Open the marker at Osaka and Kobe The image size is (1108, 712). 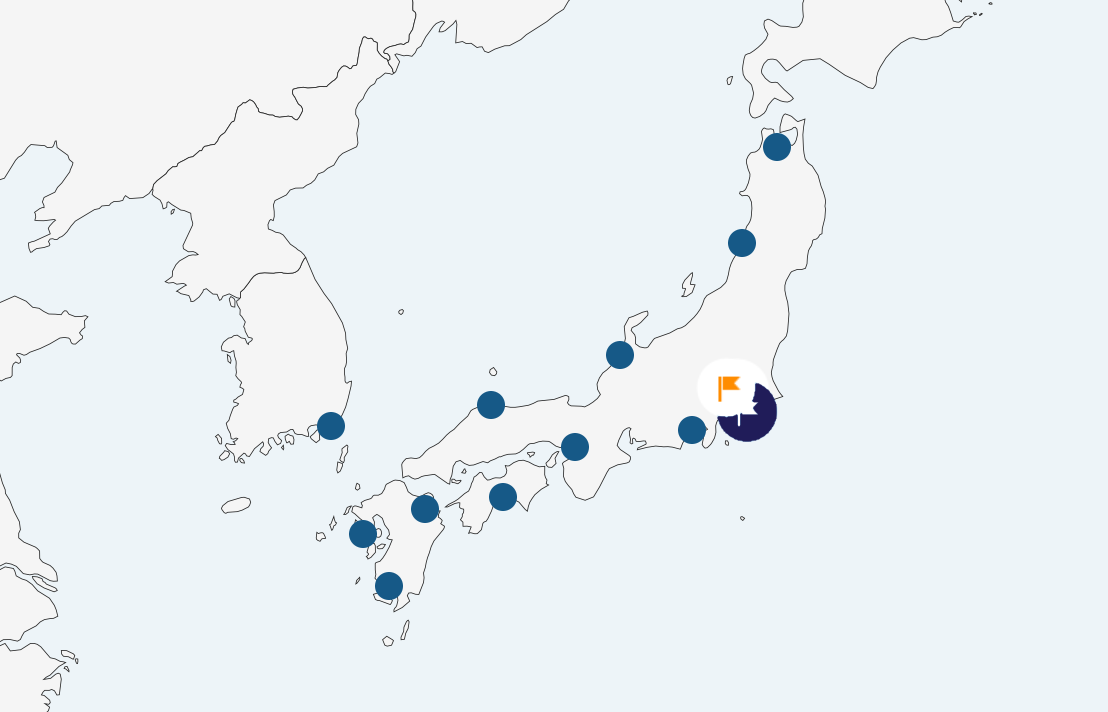click(x=575, y=447)
